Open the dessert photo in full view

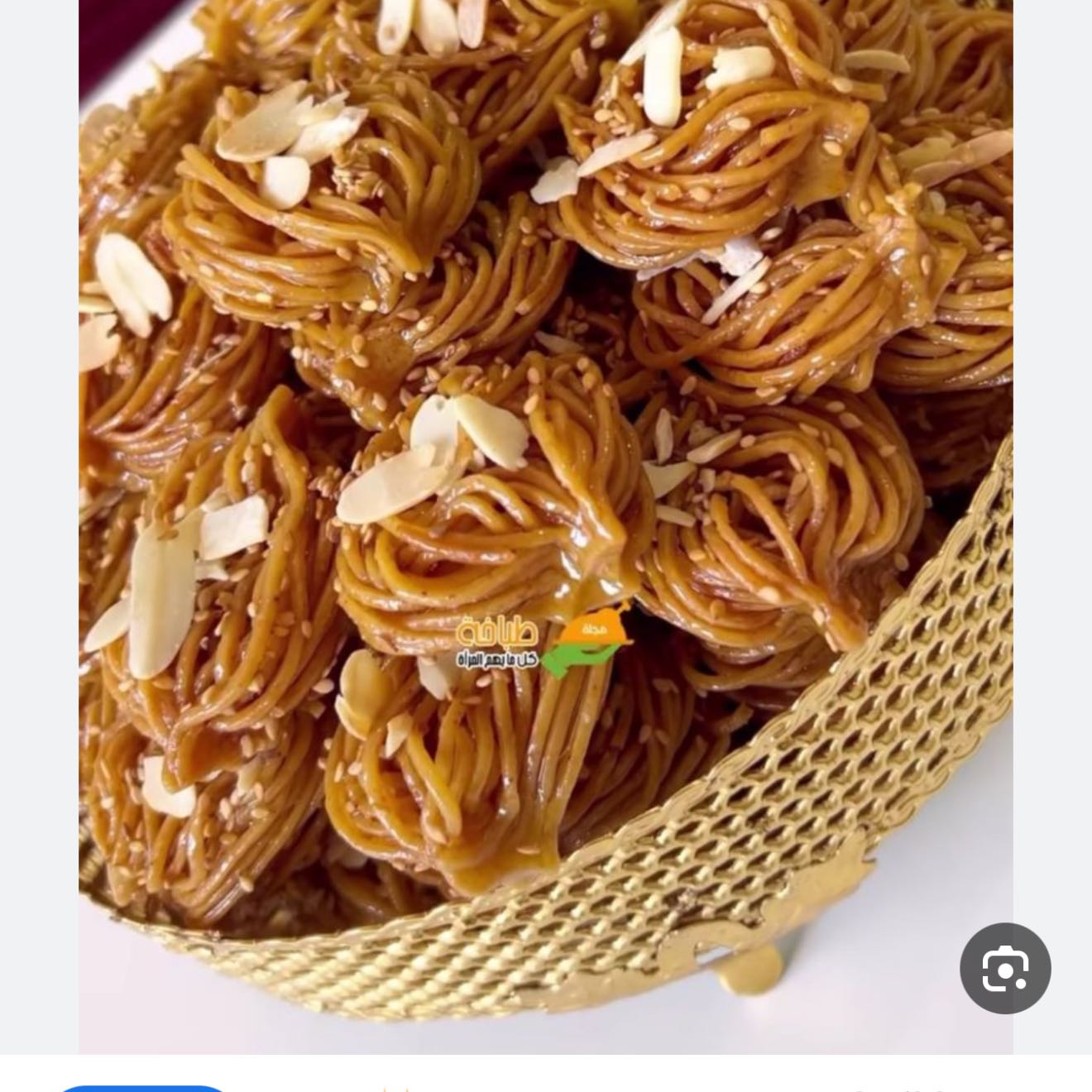pos(546,496)
